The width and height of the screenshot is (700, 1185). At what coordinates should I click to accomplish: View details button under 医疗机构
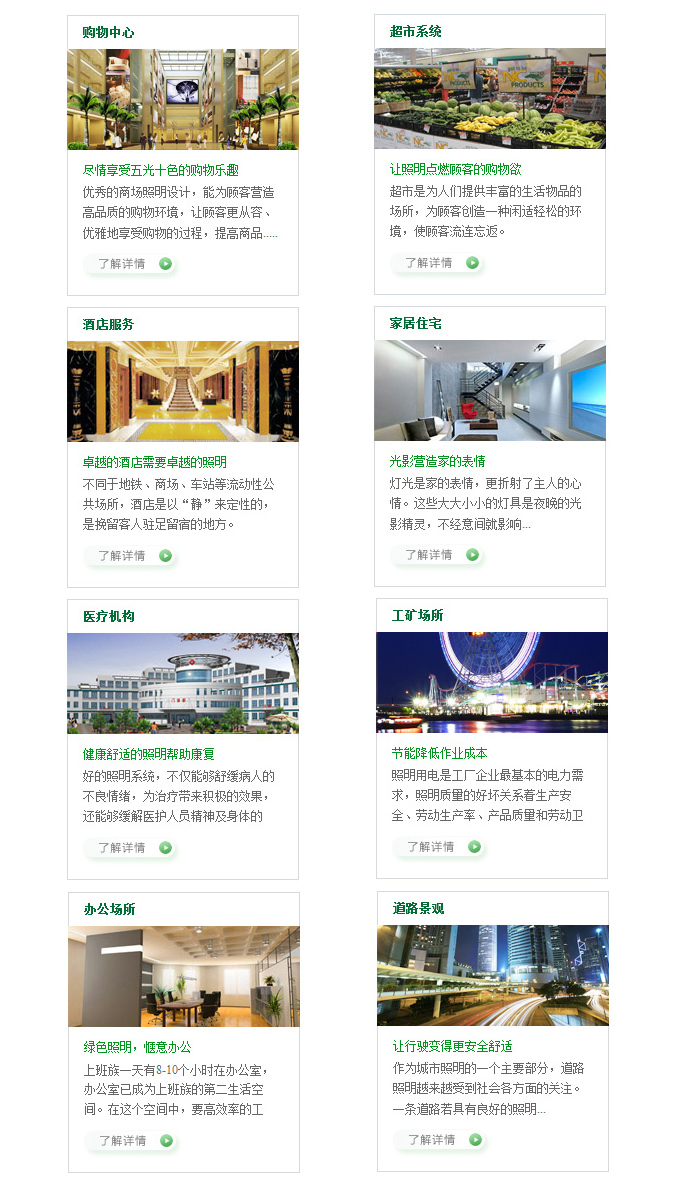pyautogui.click(x=130, y=848)
